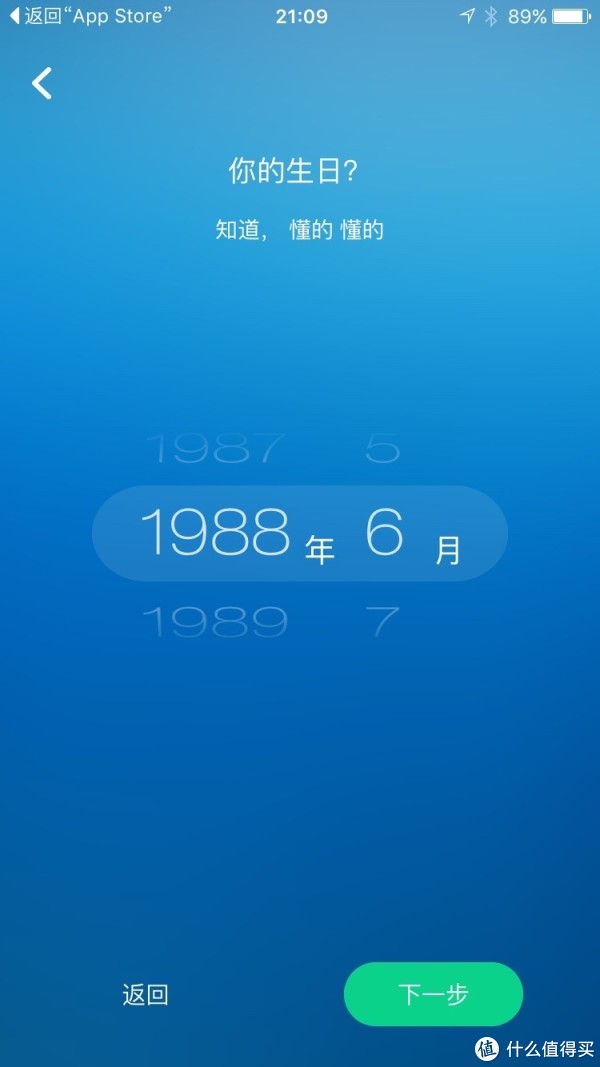Pick month 5 in the picker
Screen dimensions: 600x1067
[383, 449]
